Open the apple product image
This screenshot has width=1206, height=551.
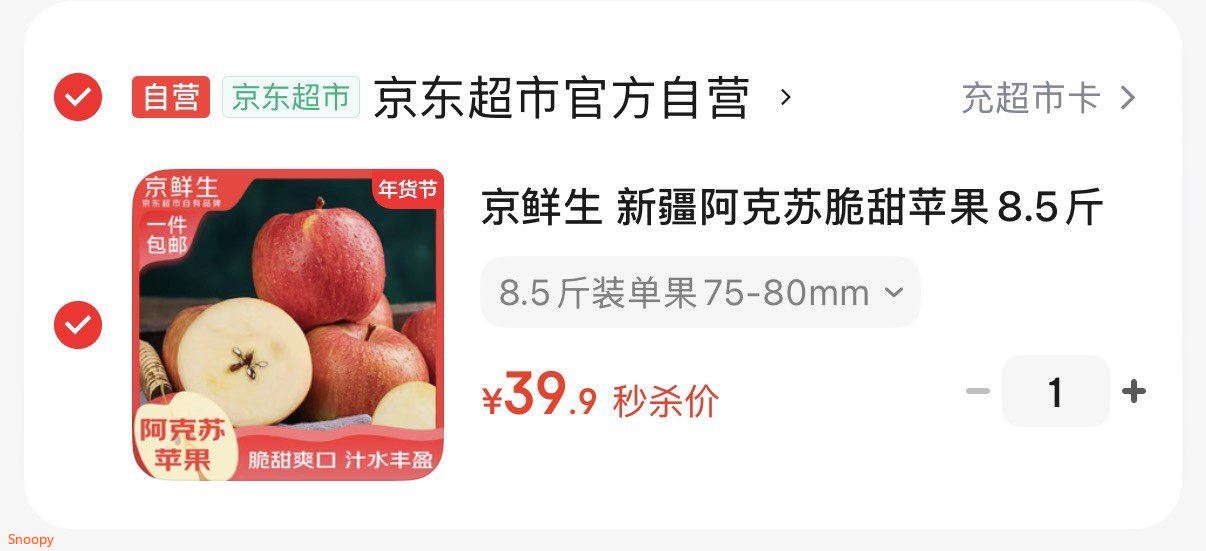[x=288, y=324]
